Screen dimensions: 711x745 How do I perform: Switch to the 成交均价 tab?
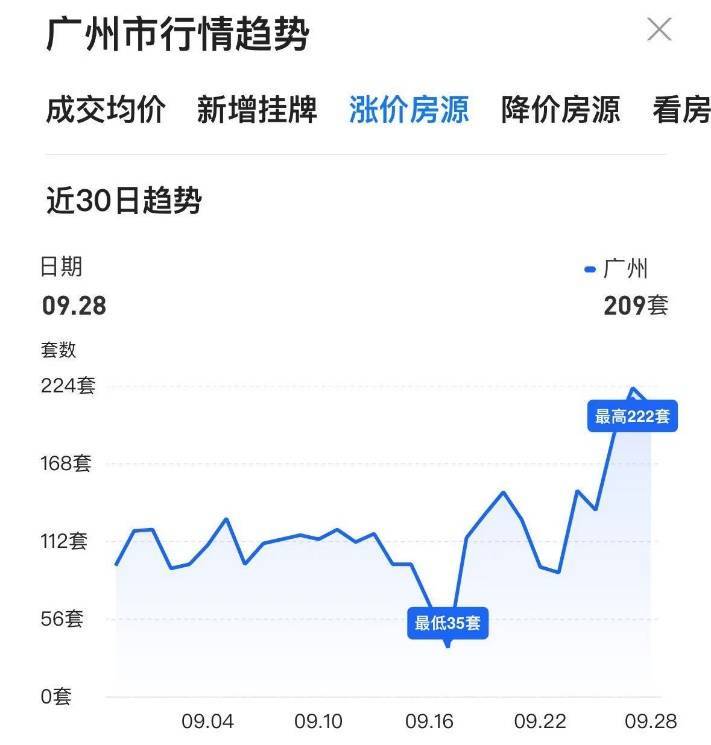[x=105, y=110]
